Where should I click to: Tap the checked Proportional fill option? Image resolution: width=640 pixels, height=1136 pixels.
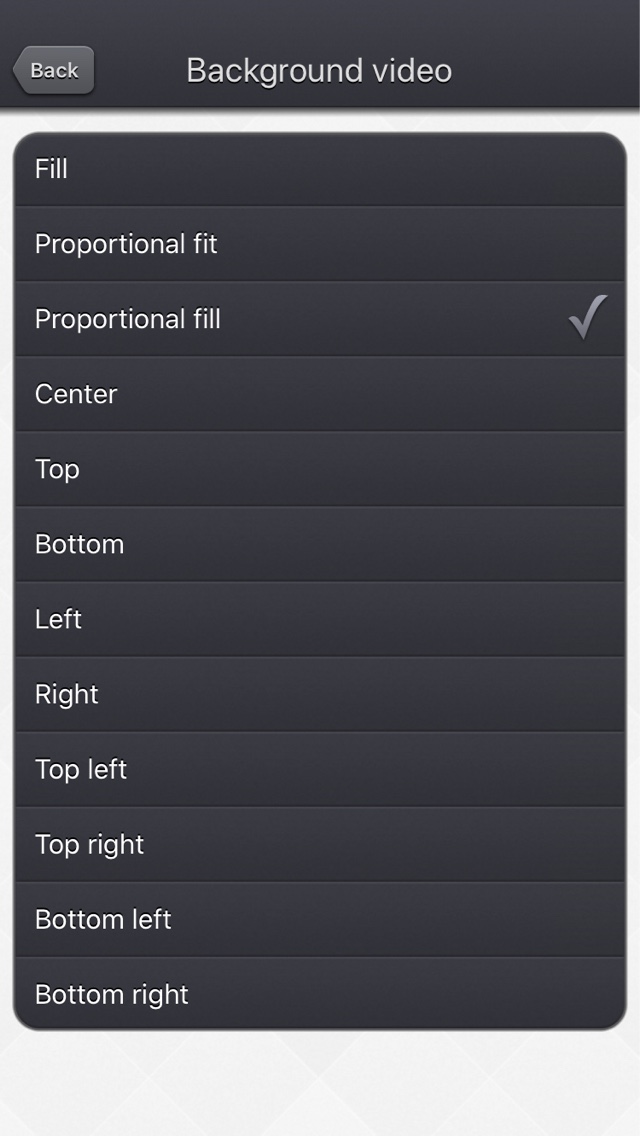click(320, 319)
